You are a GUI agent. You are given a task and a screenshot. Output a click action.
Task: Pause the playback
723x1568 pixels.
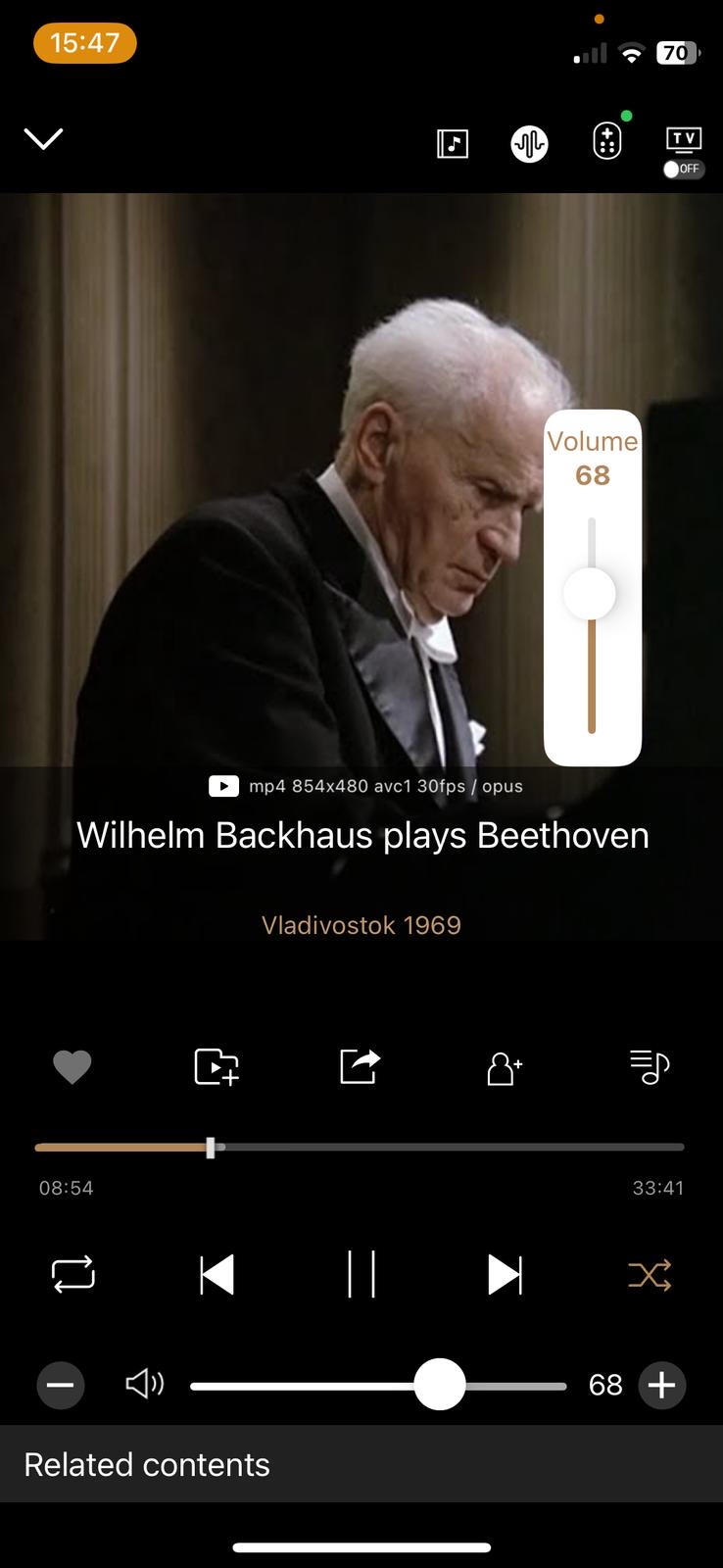click(361, 1274)
